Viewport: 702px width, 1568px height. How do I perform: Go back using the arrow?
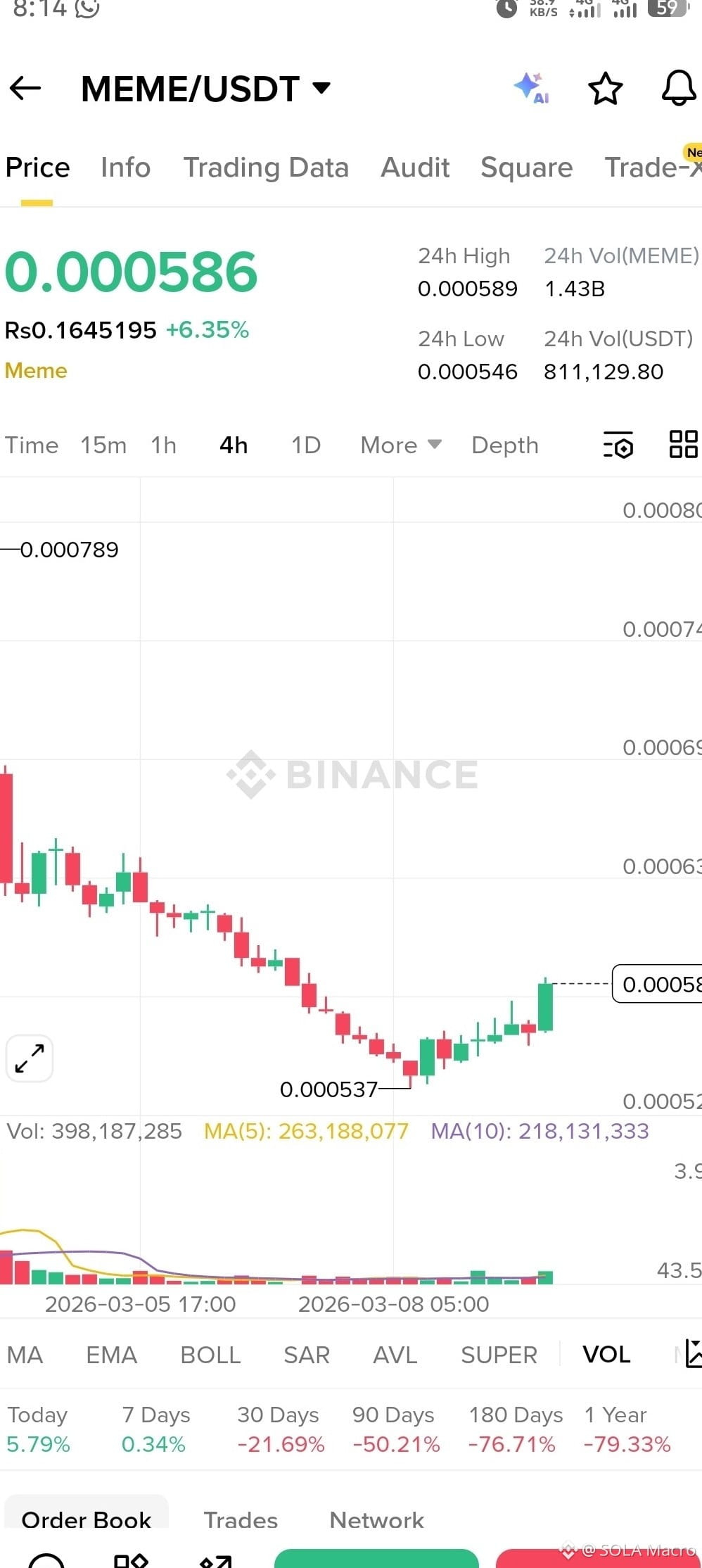click(25, 89)
